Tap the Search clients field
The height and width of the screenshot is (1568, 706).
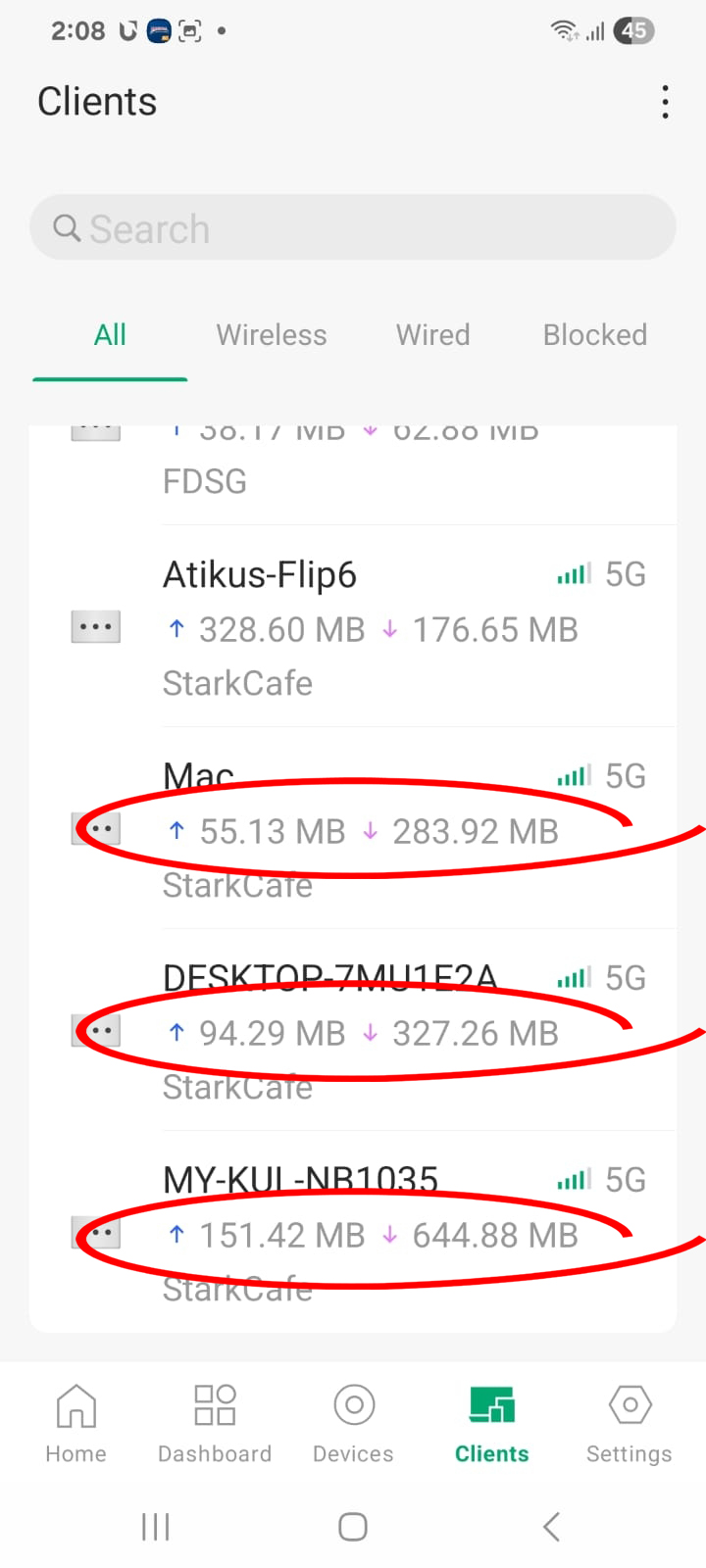(x=353, y=228)
